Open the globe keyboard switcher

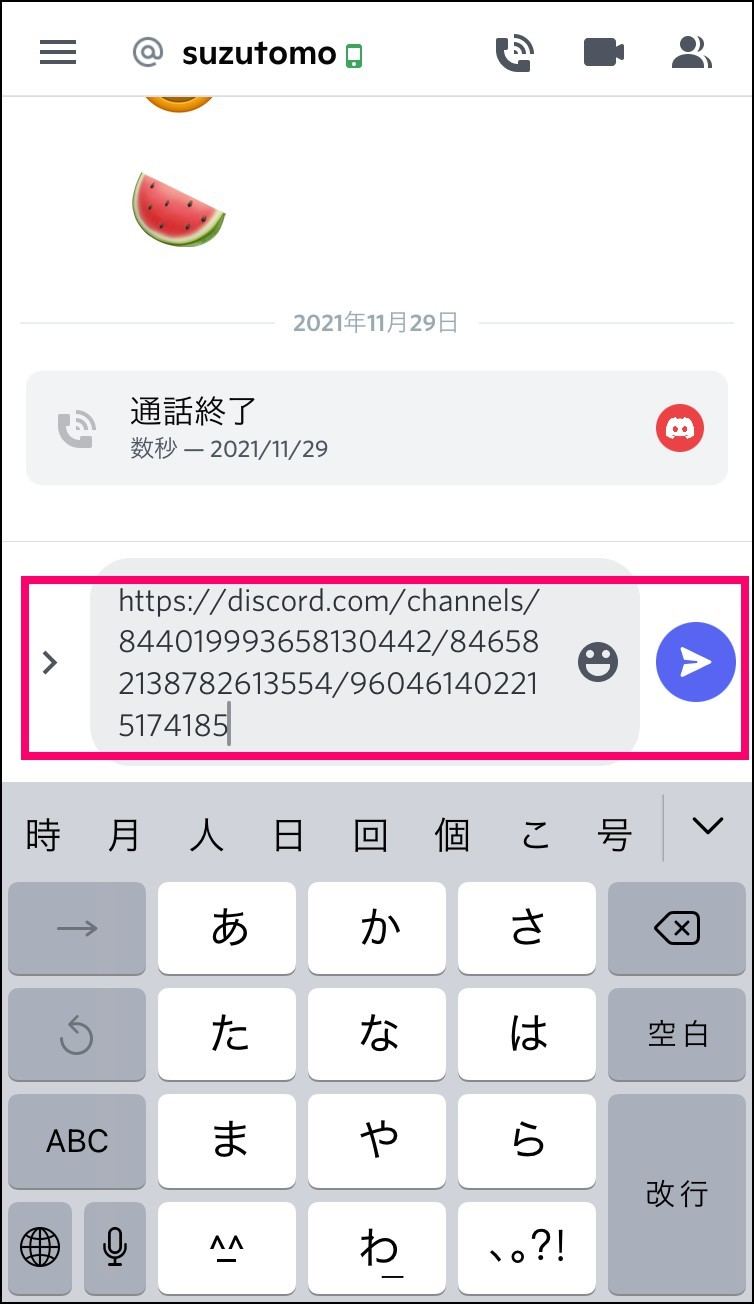40,1246
